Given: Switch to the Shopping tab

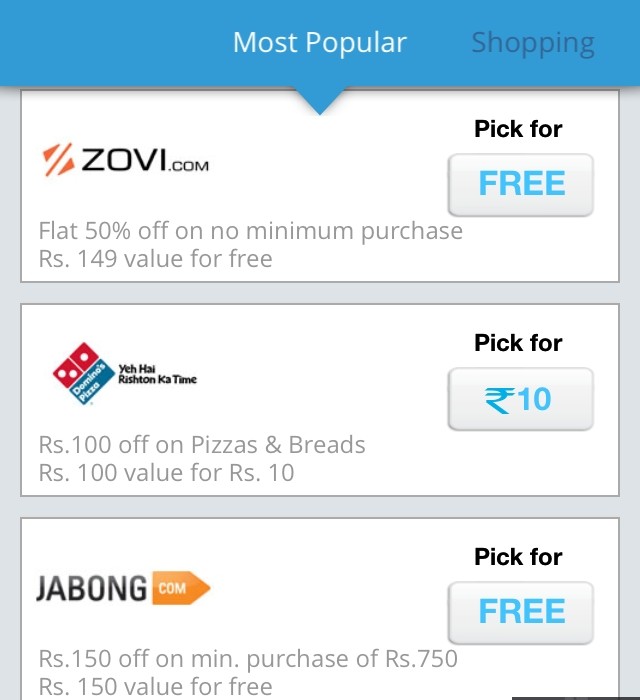Looking at the screenshot, I should [x=532, y=43].
